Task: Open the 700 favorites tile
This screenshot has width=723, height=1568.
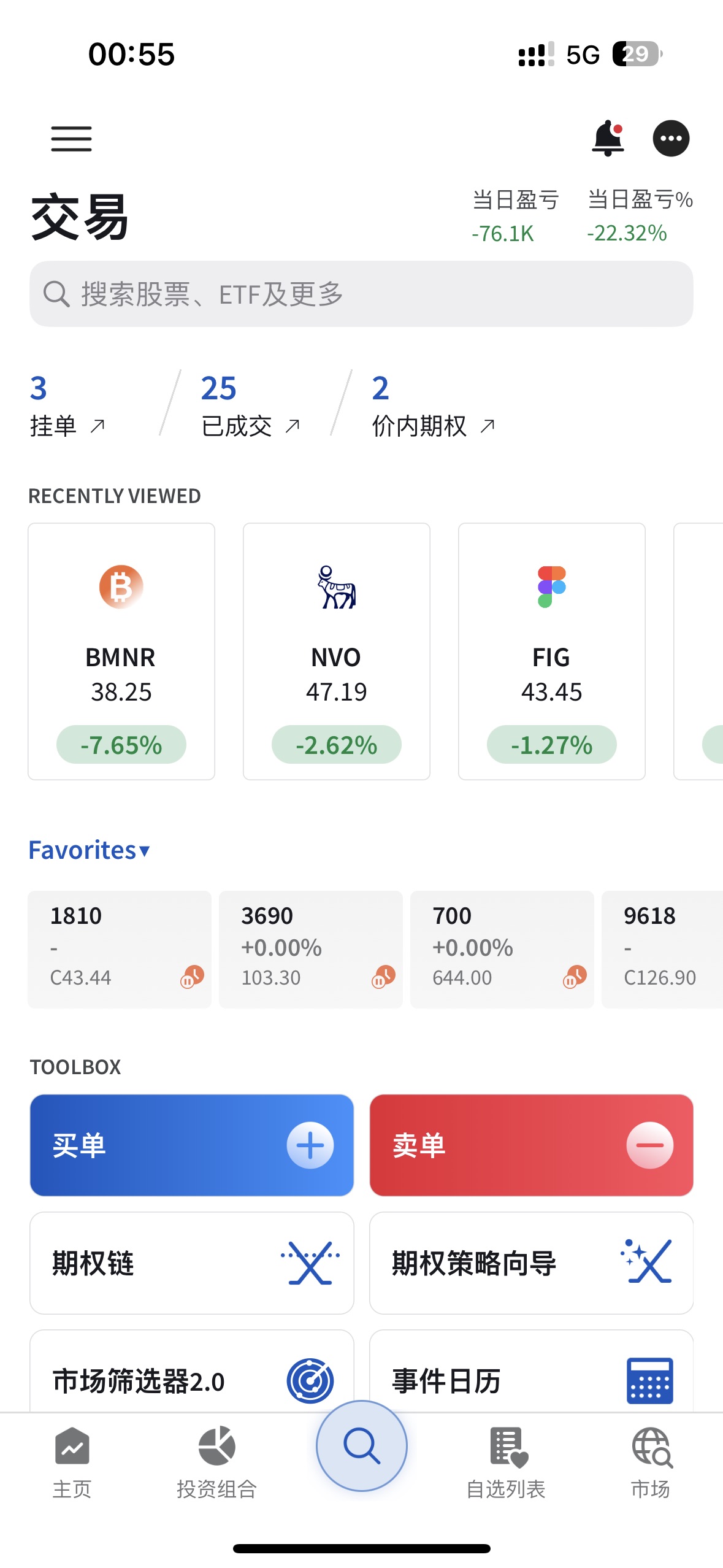Action: pos(502,949)
